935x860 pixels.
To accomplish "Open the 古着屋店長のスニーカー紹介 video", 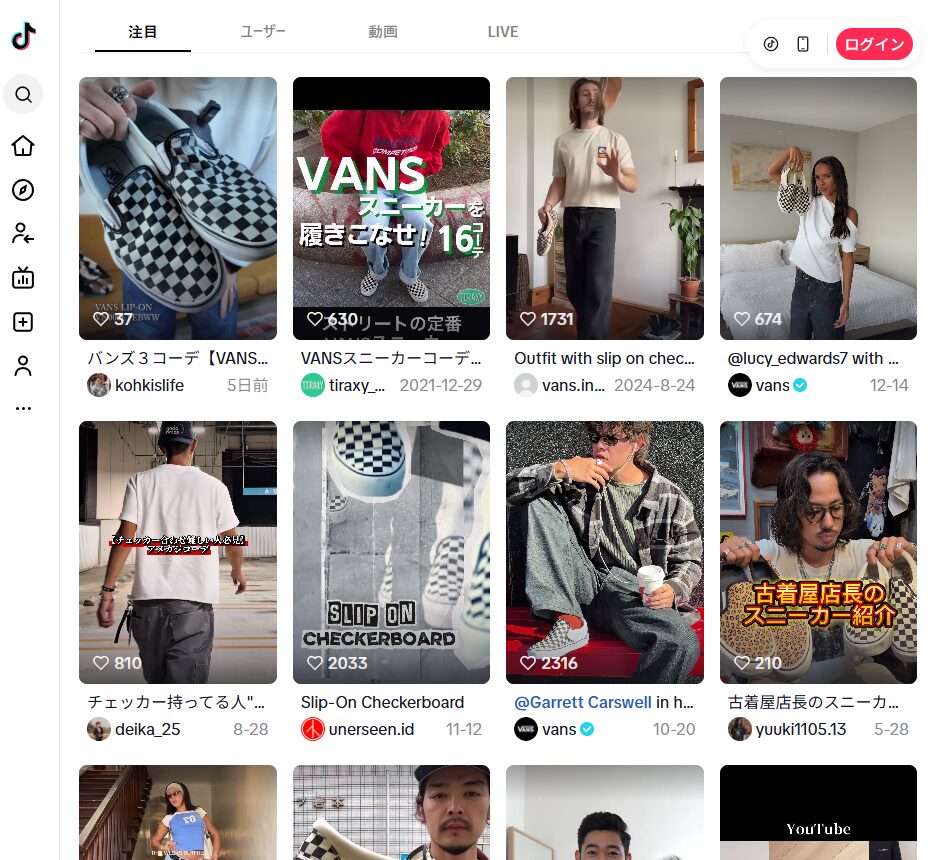I will click(x=818, y=552).
